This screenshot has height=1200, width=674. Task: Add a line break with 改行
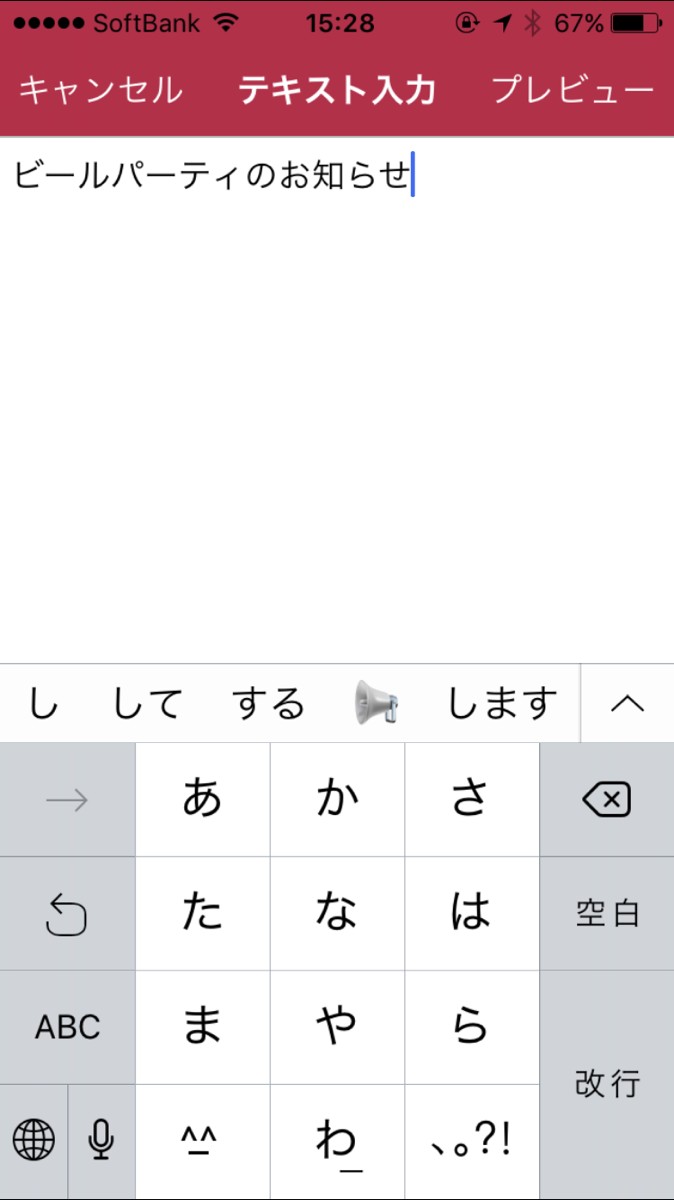tap(606, 1084)
